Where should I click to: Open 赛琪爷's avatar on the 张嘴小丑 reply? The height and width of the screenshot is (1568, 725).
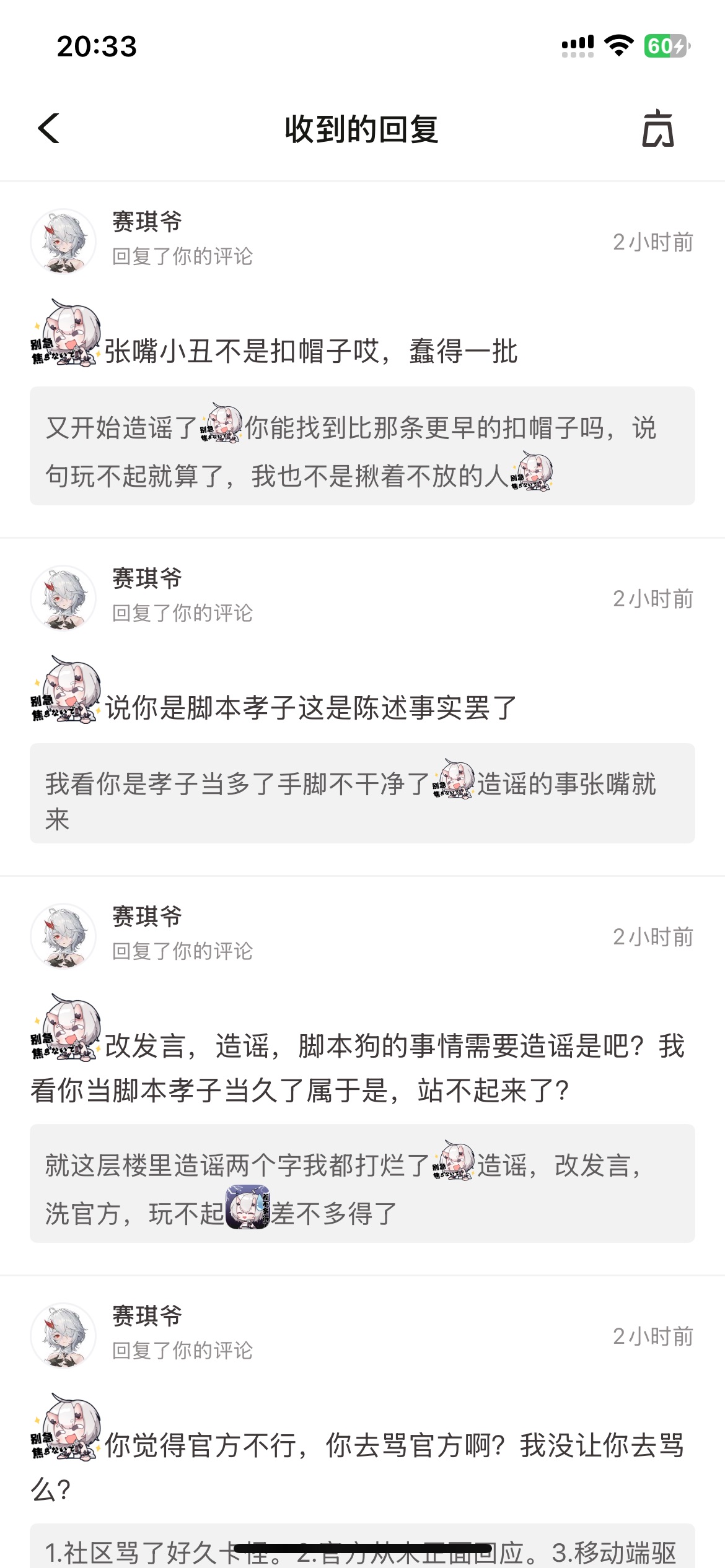click(x=63, y=242)
